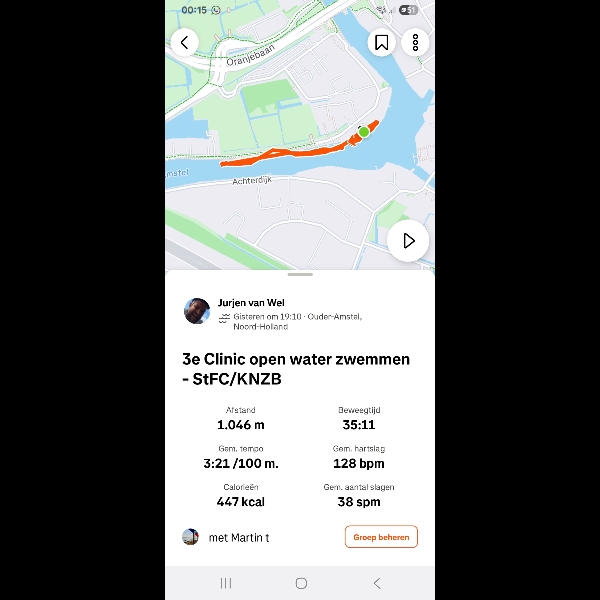Tap the Groep beheren button
This screenshot has width=600, height=600.
pos(381,537)
